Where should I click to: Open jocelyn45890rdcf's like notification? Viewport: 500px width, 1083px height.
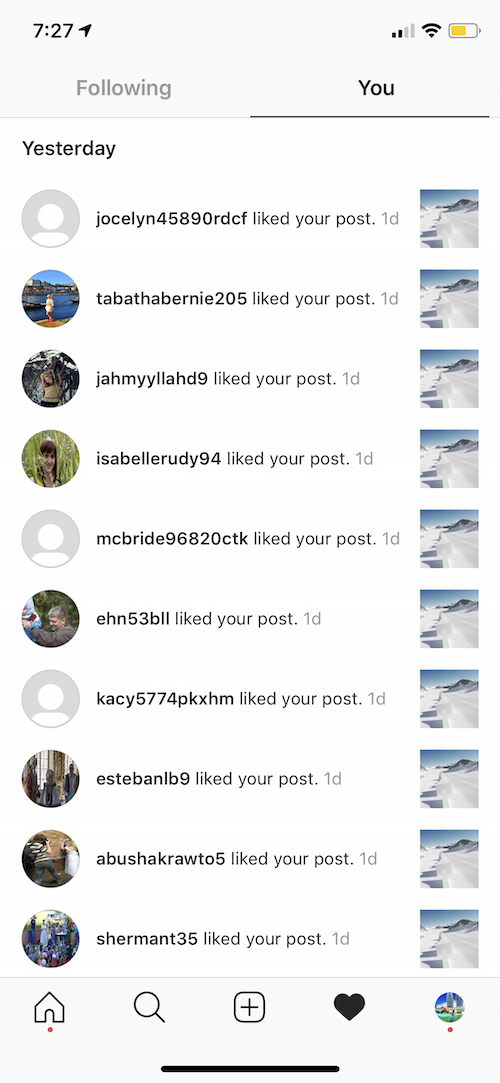(x=250, y=219)
